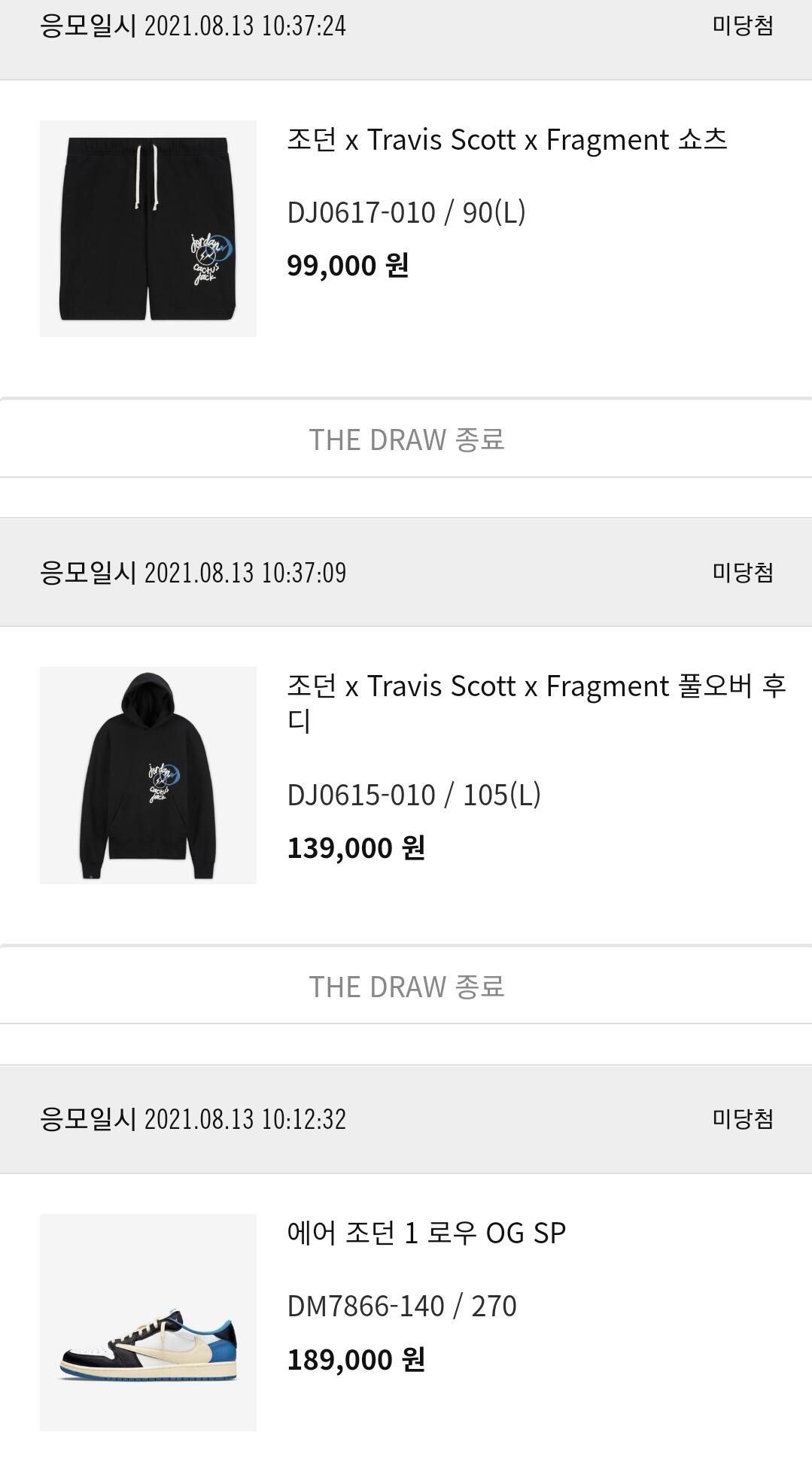Open the Travis Scott Fragment shorts product image
This screenshot has width=812, height=1457.
pos(148,229)
